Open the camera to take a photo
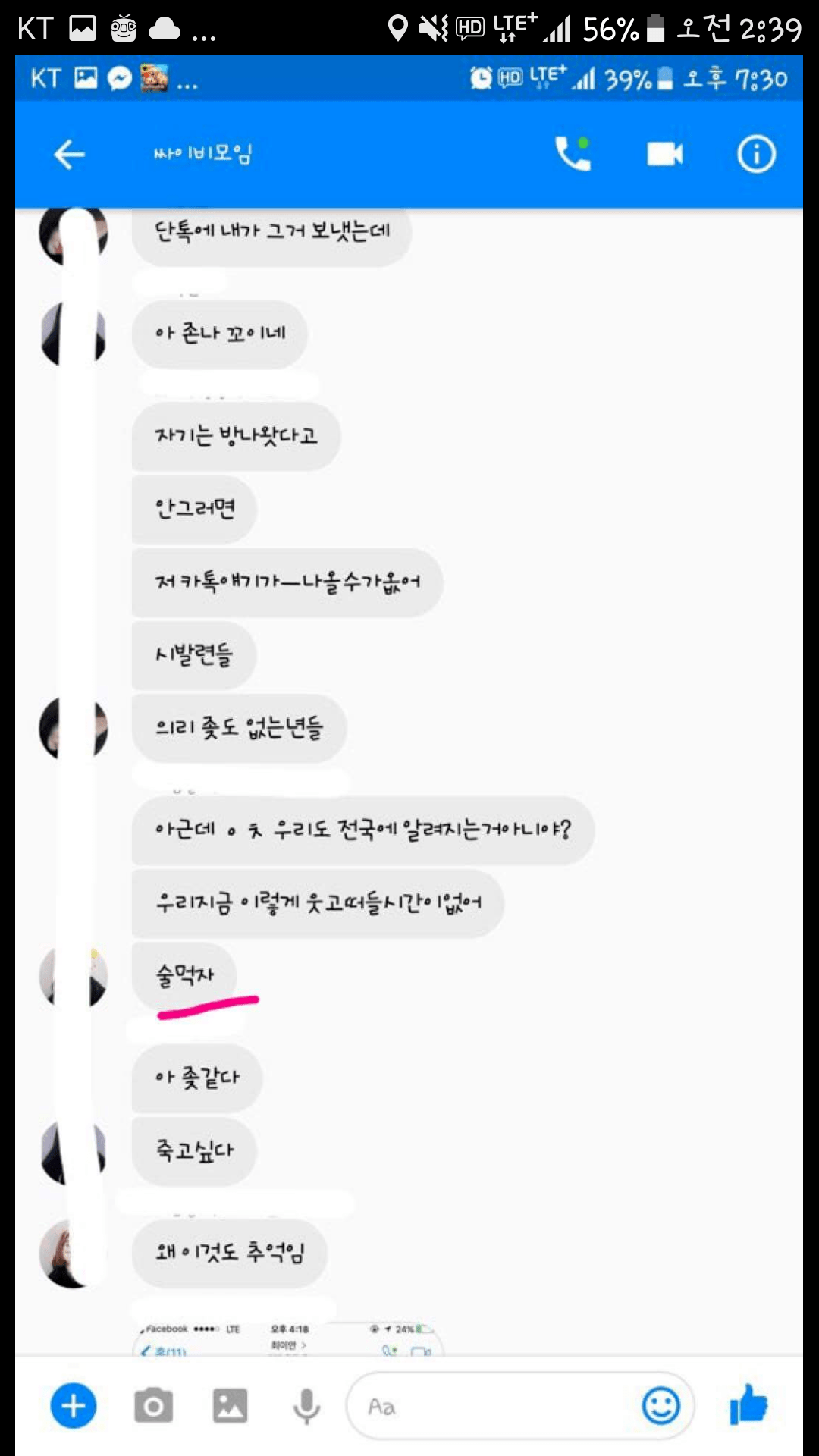This screenshot has width=819, height=1456. 154,1406
